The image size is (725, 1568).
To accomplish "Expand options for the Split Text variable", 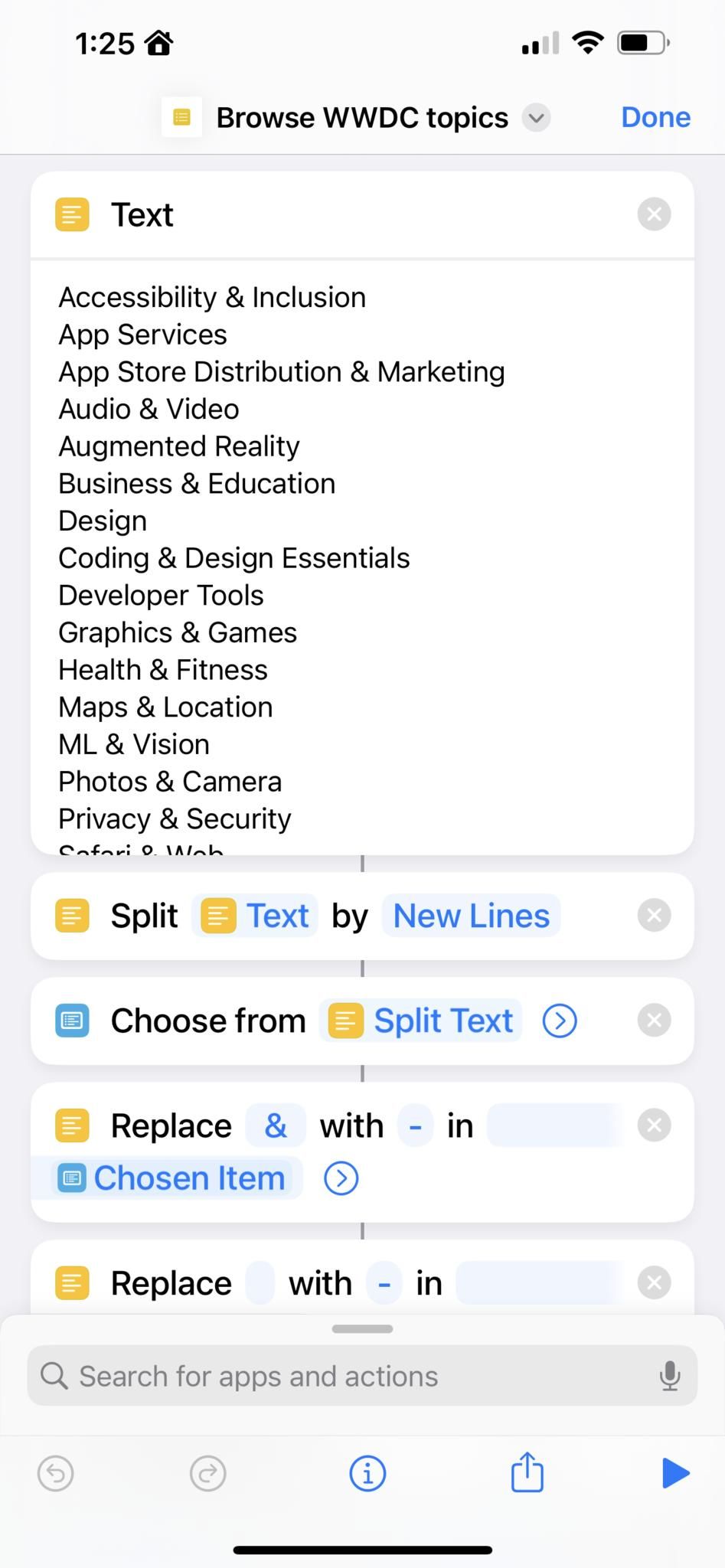I will point(559,1021).
